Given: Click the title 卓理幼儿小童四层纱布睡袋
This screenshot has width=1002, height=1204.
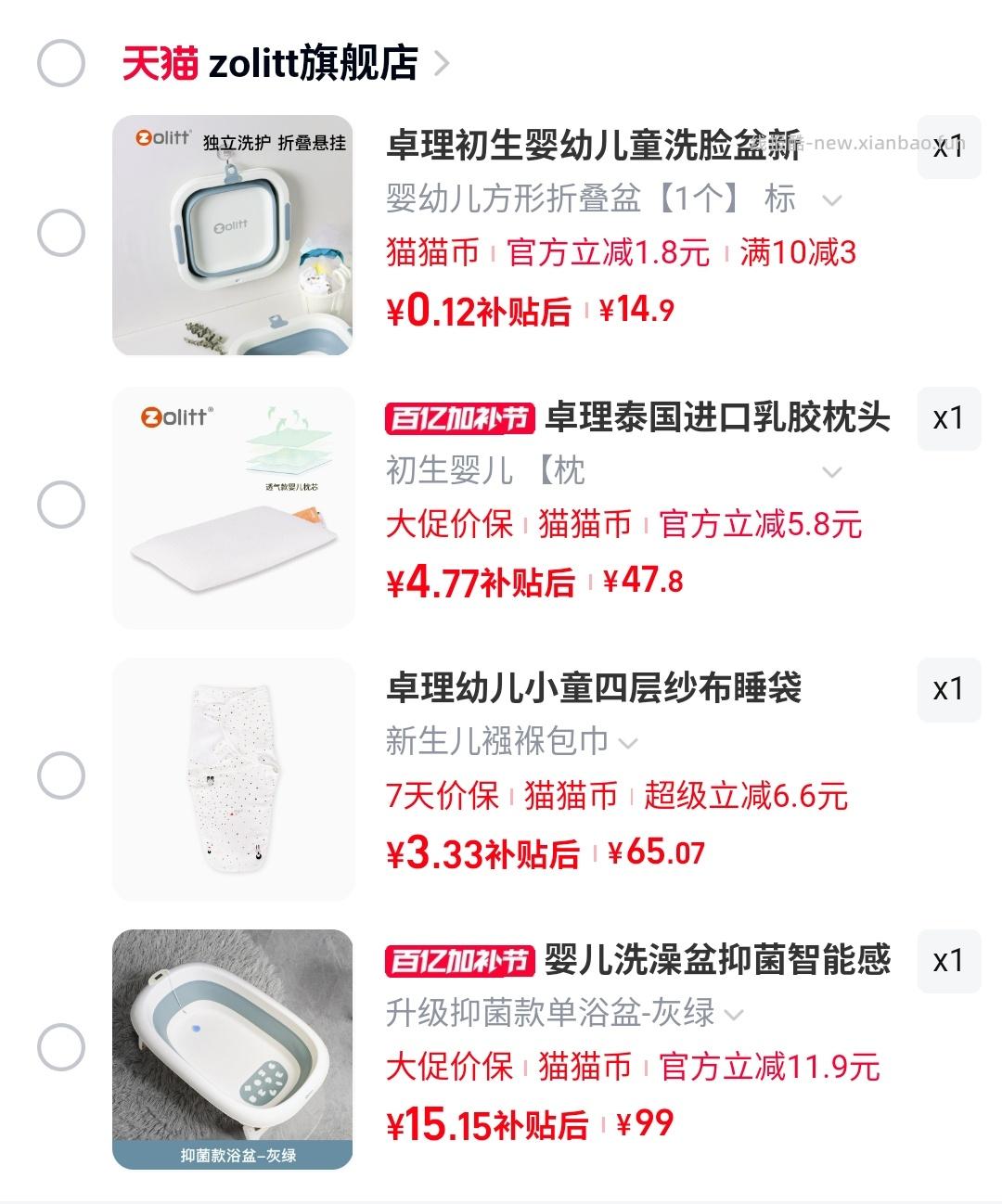Looking at the screenshot, I should click(595, 690).
